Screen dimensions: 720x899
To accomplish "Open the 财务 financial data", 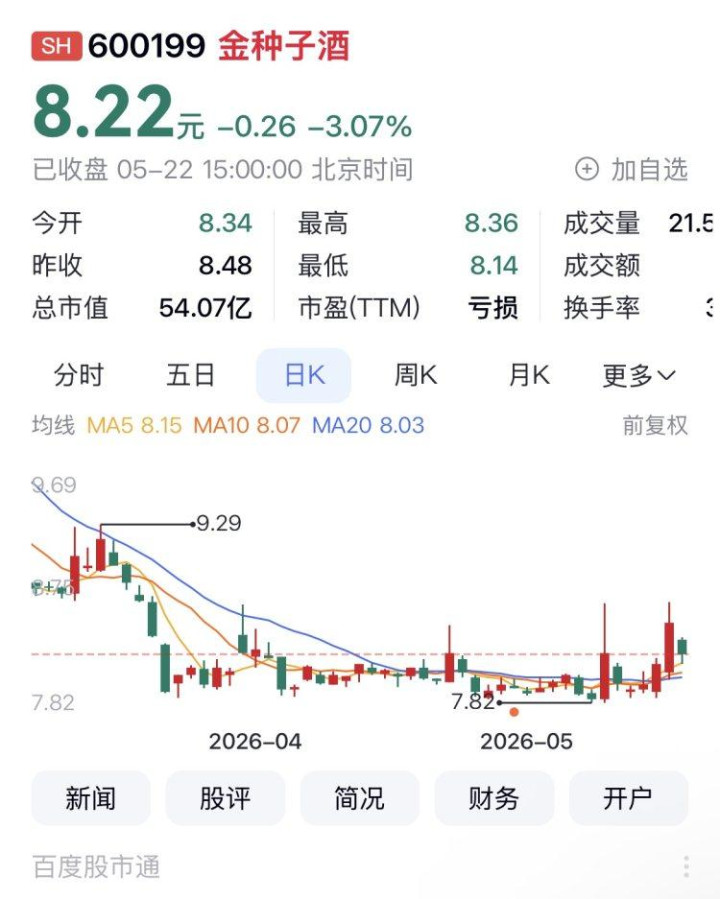I will tap(494, 798).
